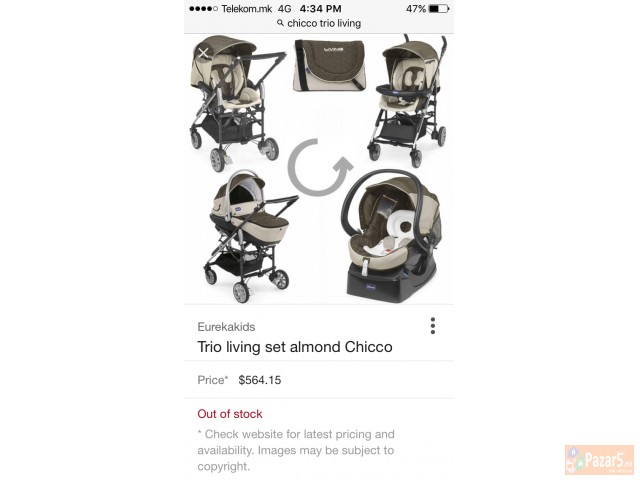Open the Trio living set almond Chicco listing
This screenshot has width=640, height=480.
[x=294, y=347]
